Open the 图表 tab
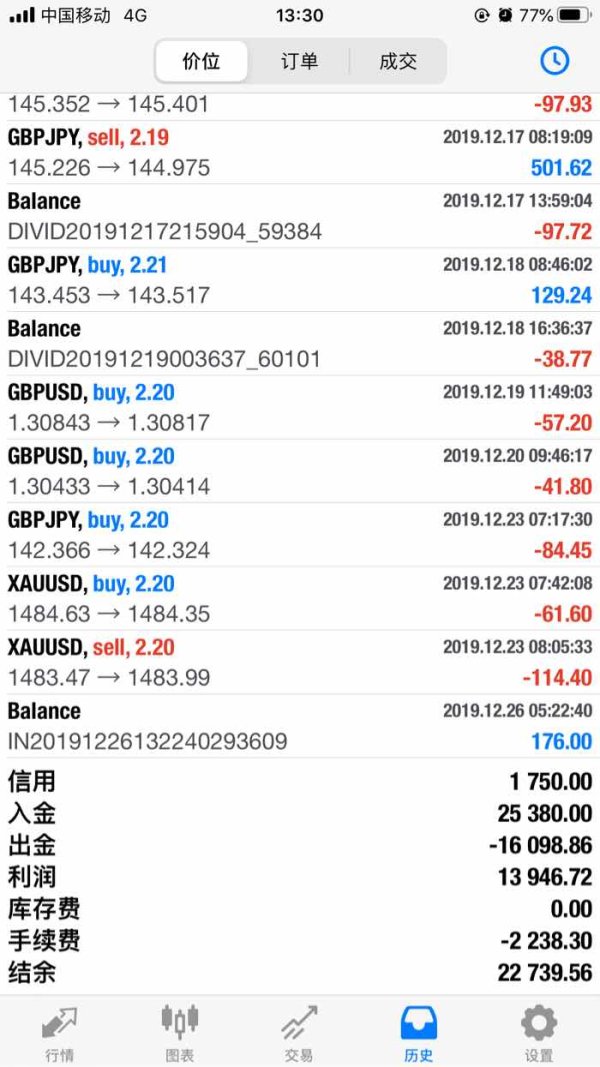The height and width of the screenshot is (1067, 600). pyautogui.click(x=179, y=1031)
